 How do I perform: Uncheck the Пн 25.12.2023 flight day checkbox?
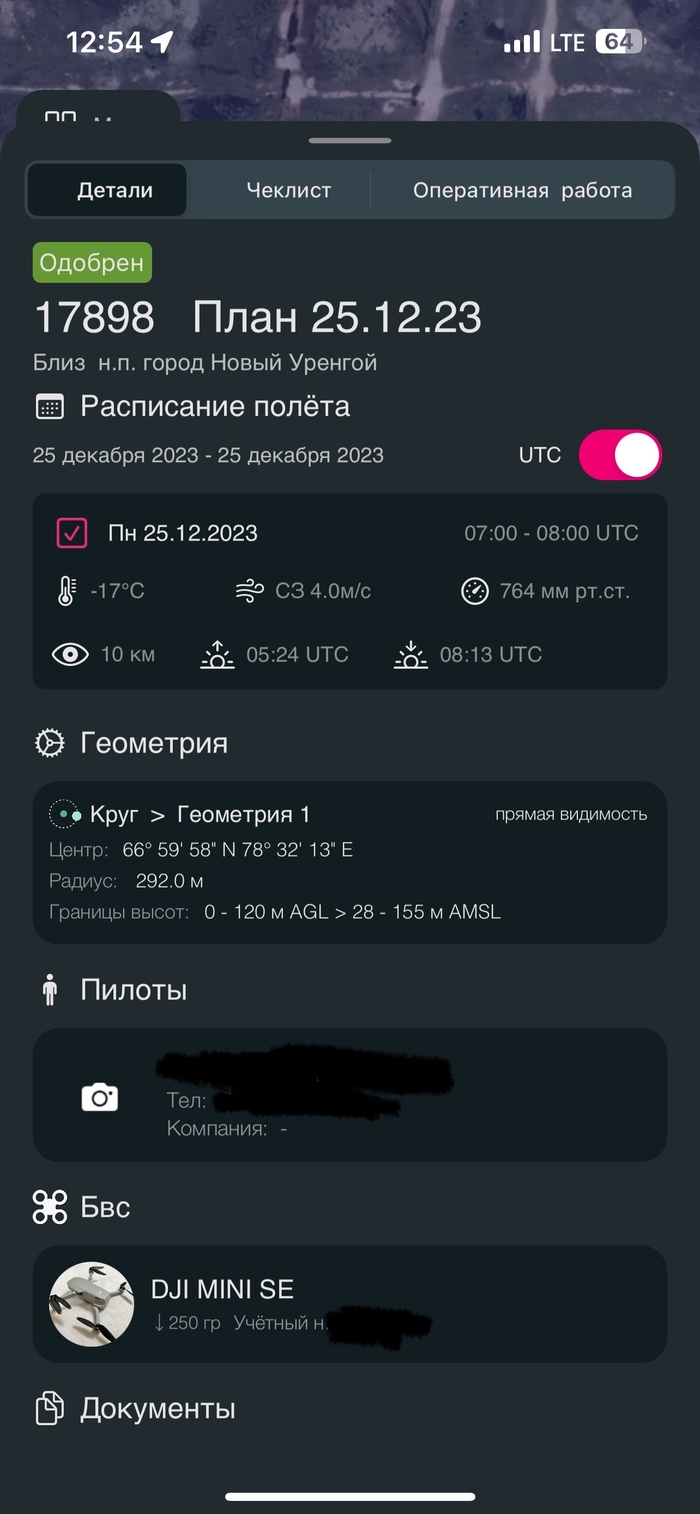tap(72, 533)
